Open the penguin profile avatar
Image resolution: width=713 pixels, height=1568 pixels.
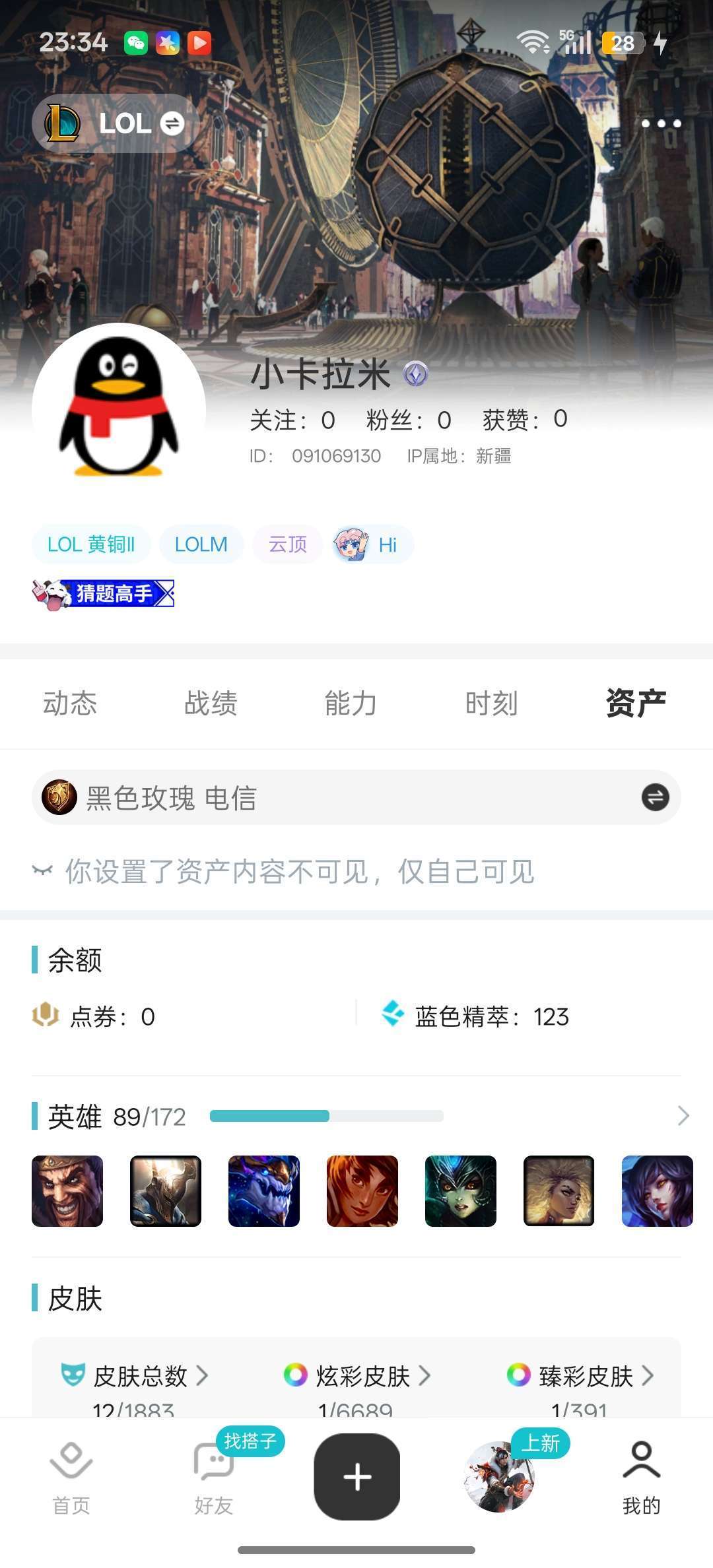tap(119, 409)
